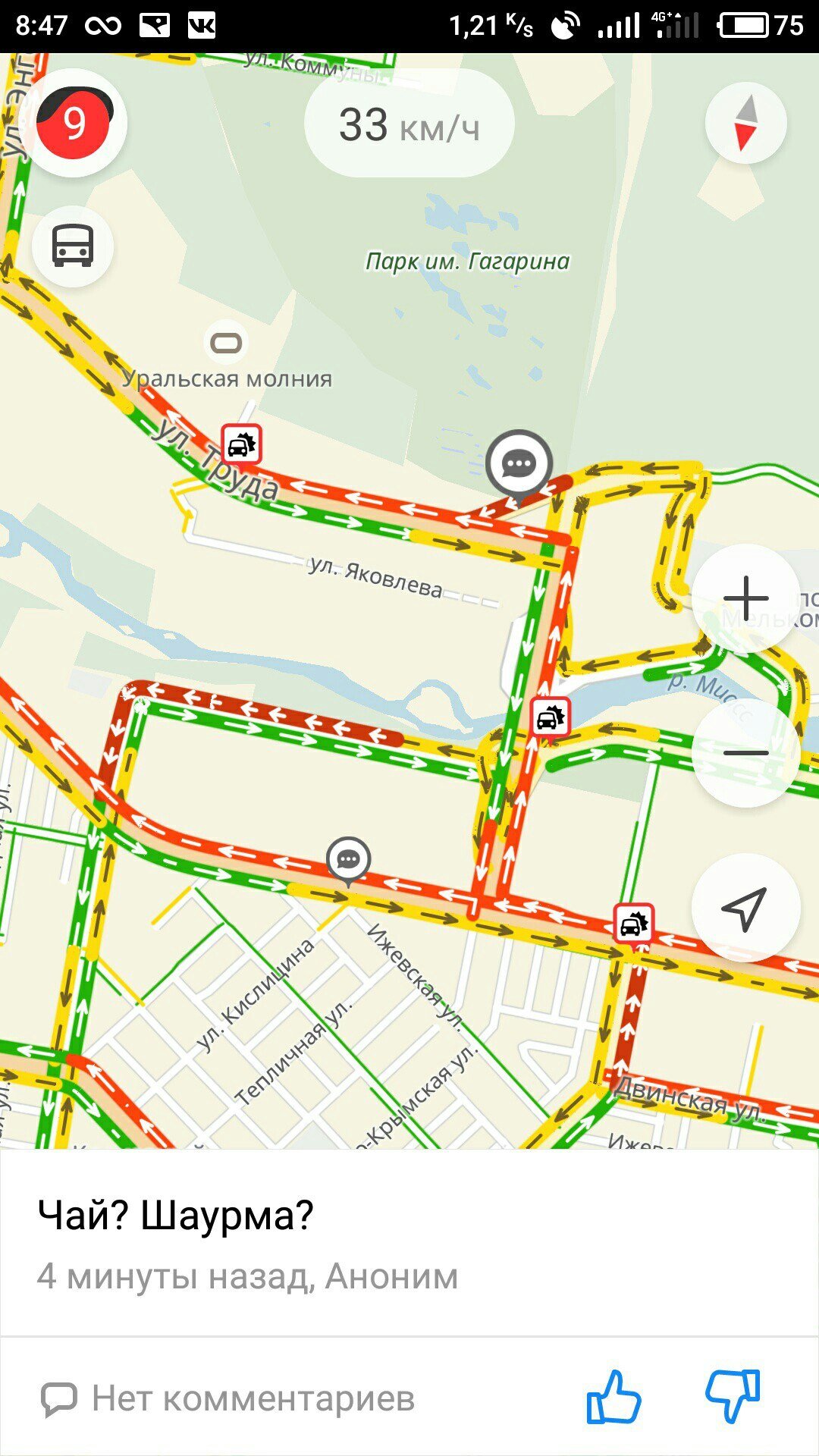Zoom in with the plus button
This screenshot has width=819, height=1456.
pos(745,598)
